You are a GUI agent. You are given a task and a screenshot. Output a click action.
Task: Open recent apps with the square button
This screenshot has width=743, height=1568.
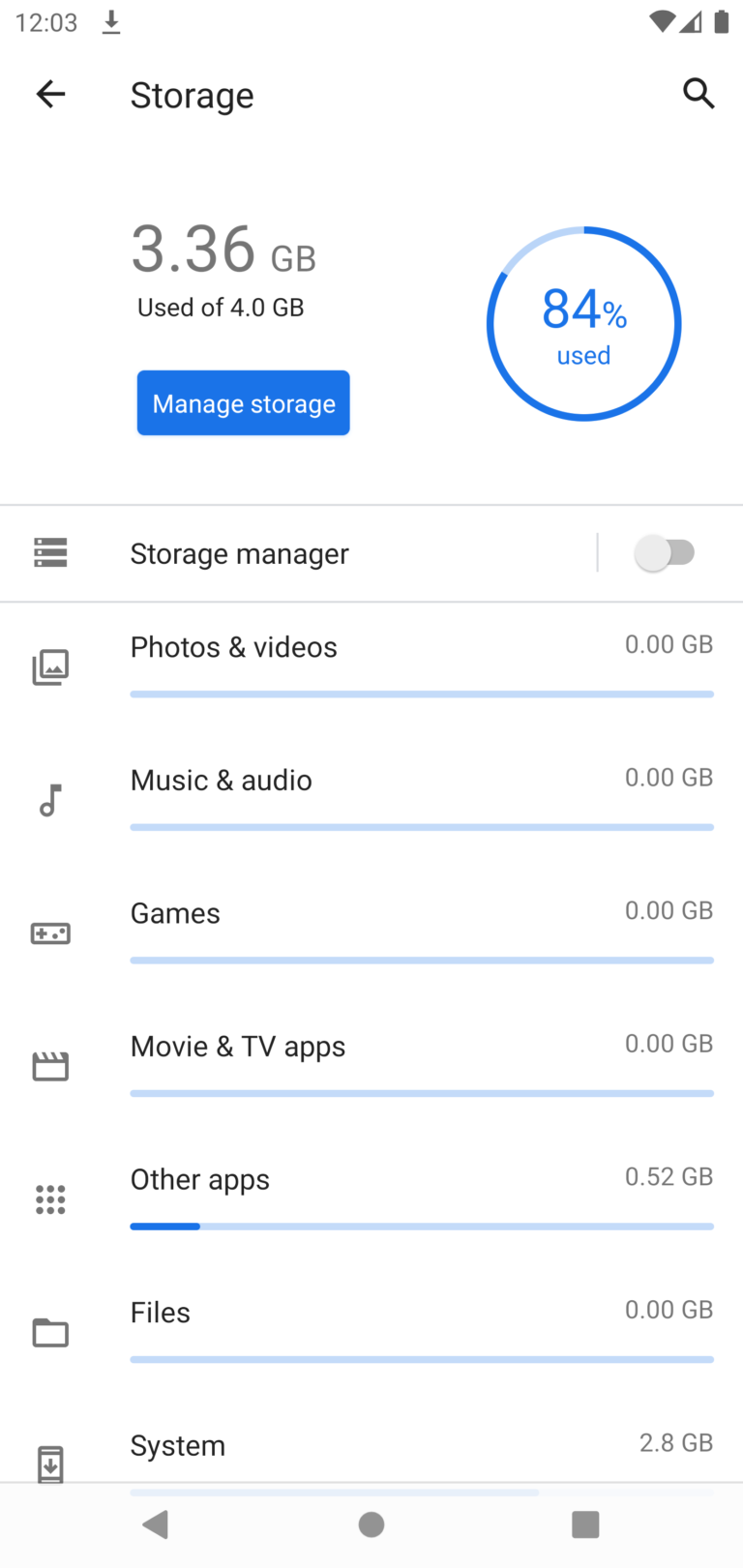point(585,1524)
